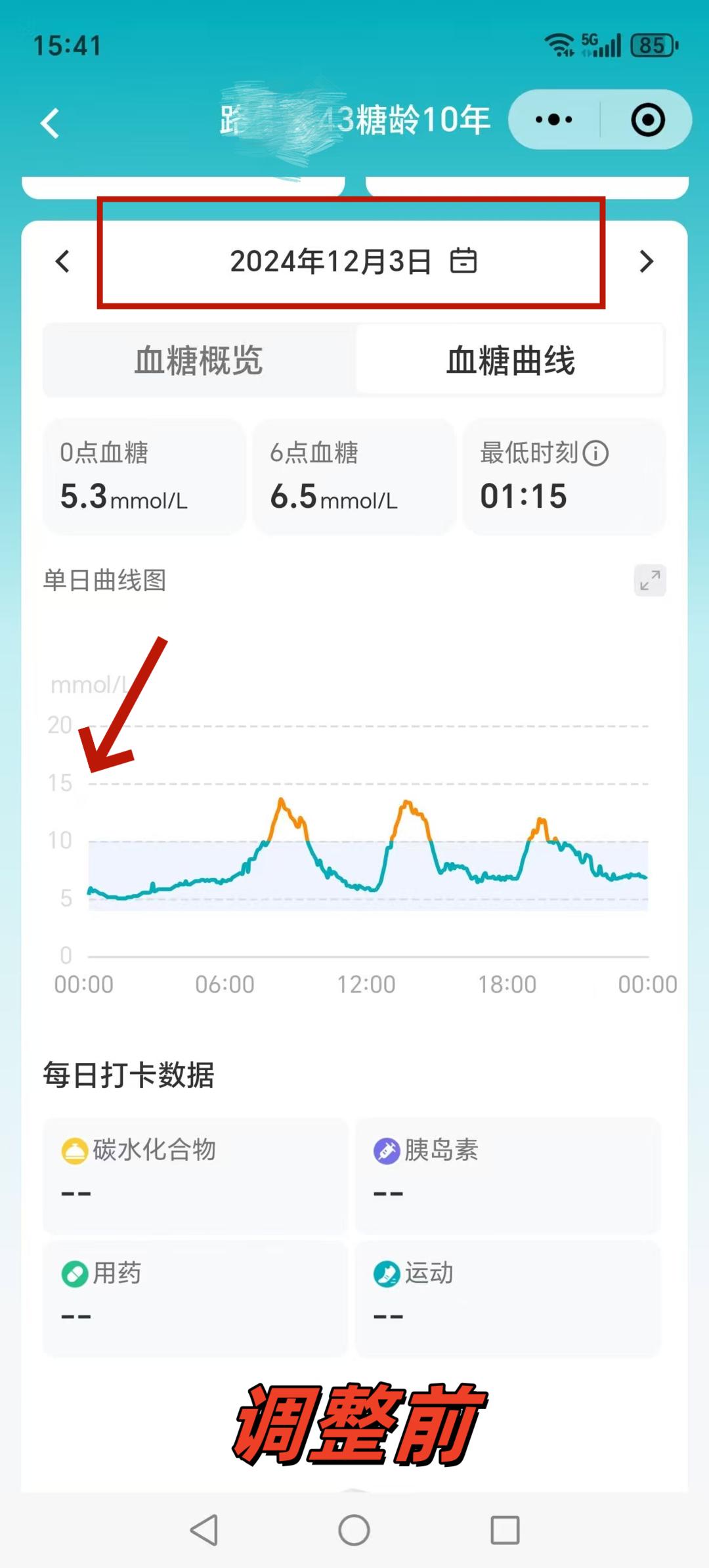Tap the 0点血糖 reading card
This screenshot has height=1568, width=709.
144,476
